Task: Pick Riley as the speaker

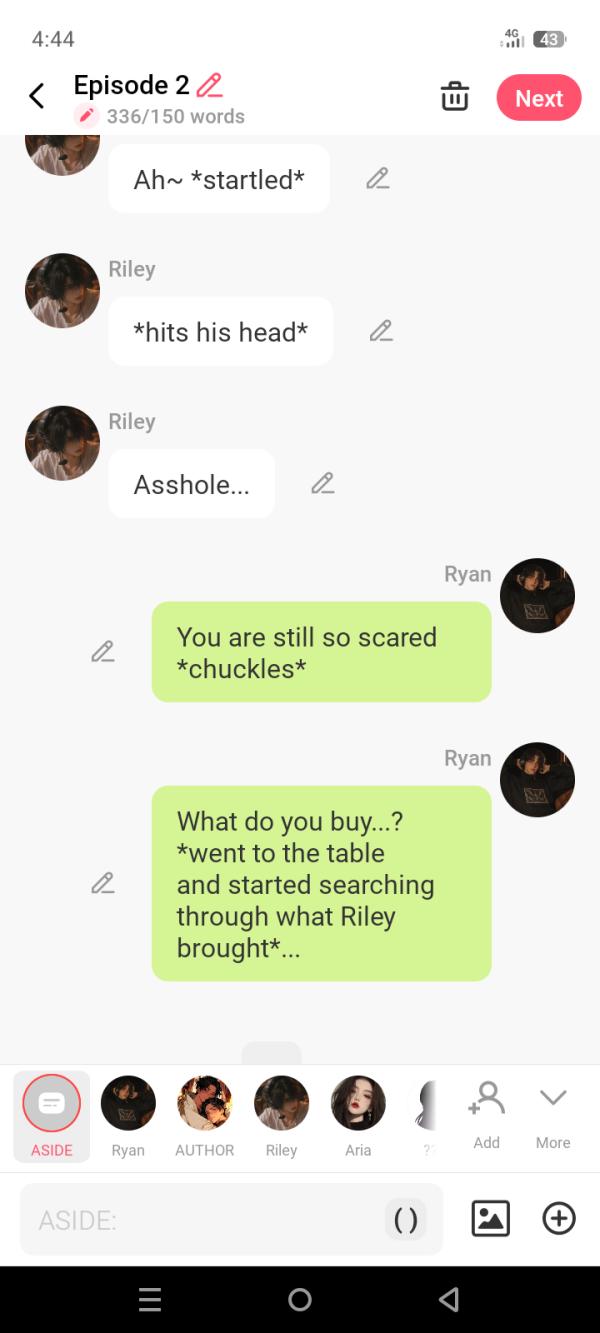Action: coord(281,1116)
